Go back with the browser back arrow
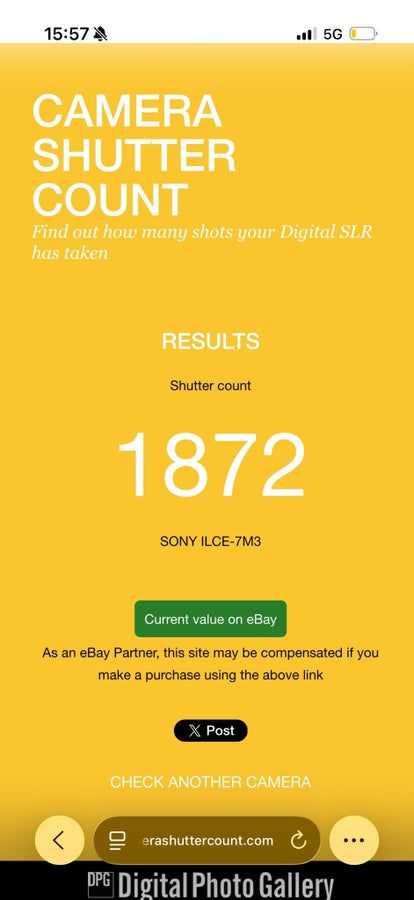 click(59, 840)
